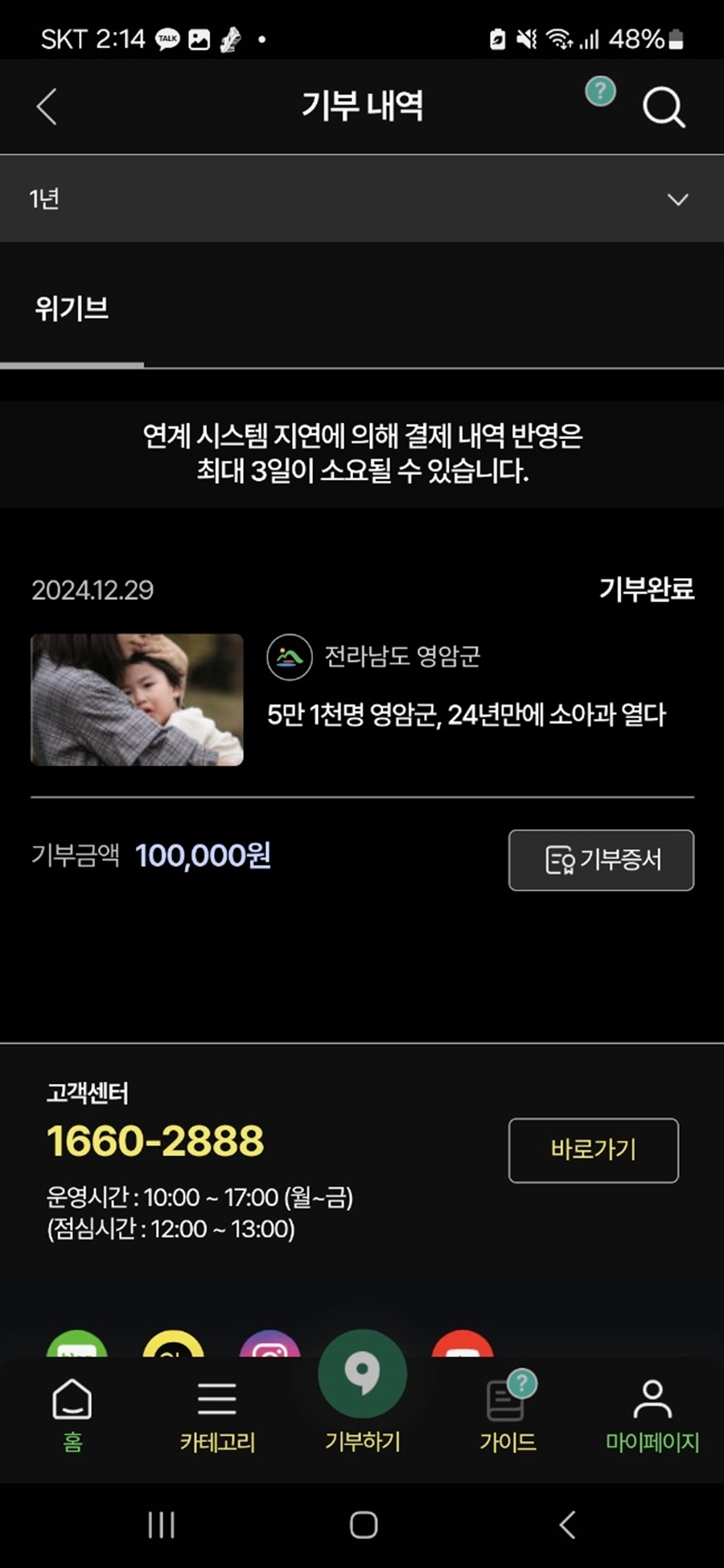The height and width of the screenshot is (1568, 724).
Task: Start donating with 기부하기
Action: tap(362, 1391)
